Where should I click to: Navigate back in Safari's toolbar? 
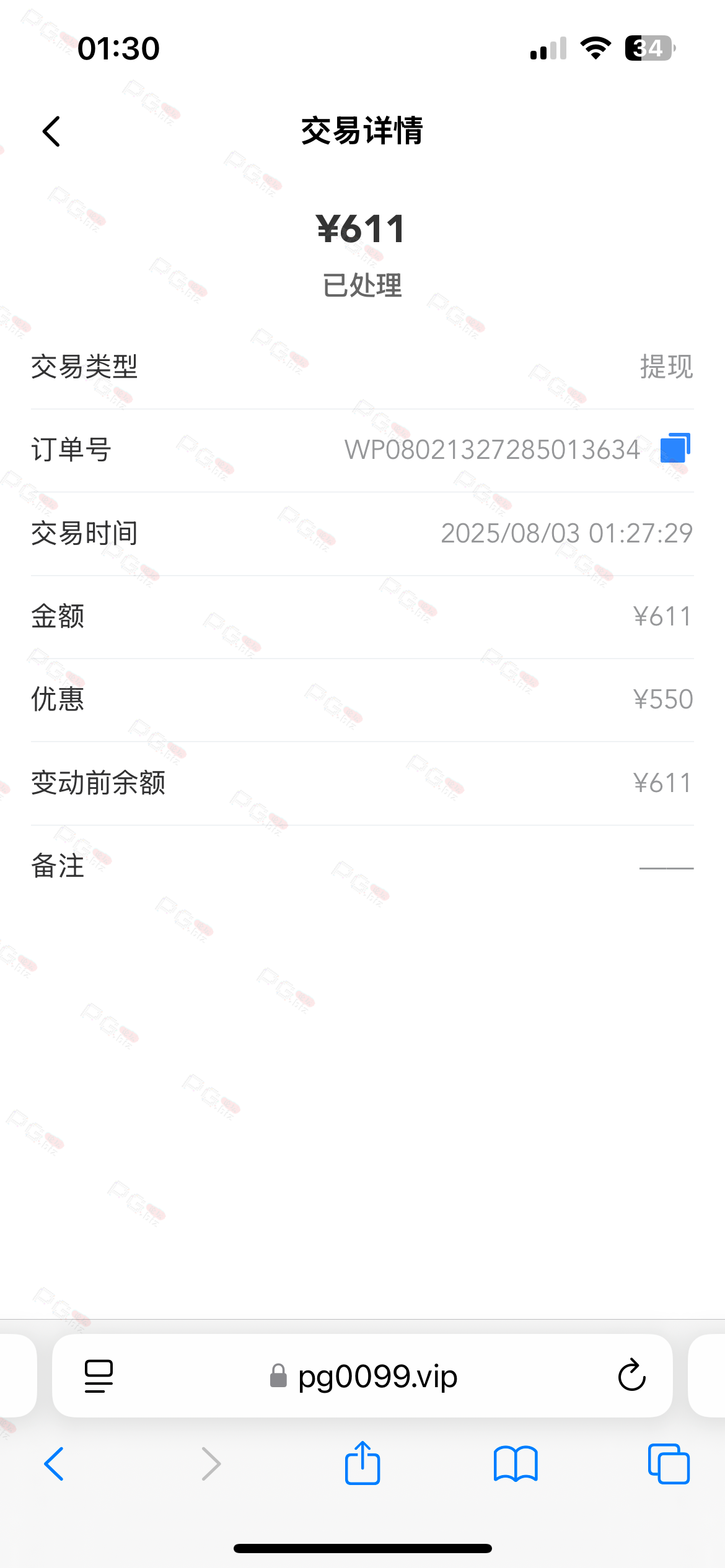coord(55,1464)
